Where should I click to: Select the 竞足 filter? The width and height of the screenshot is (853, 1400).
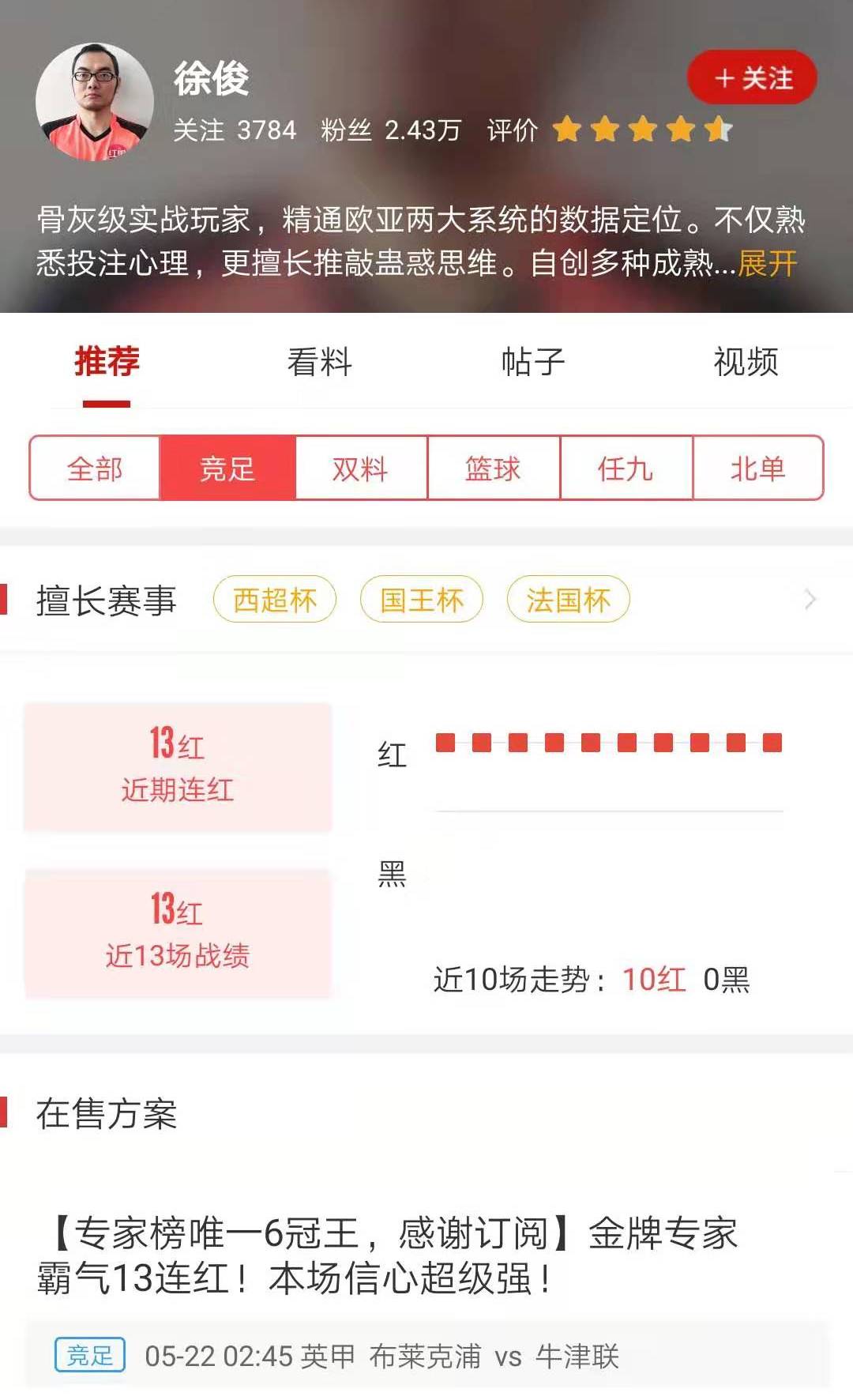pyautogui.click(x=227, y=469)
